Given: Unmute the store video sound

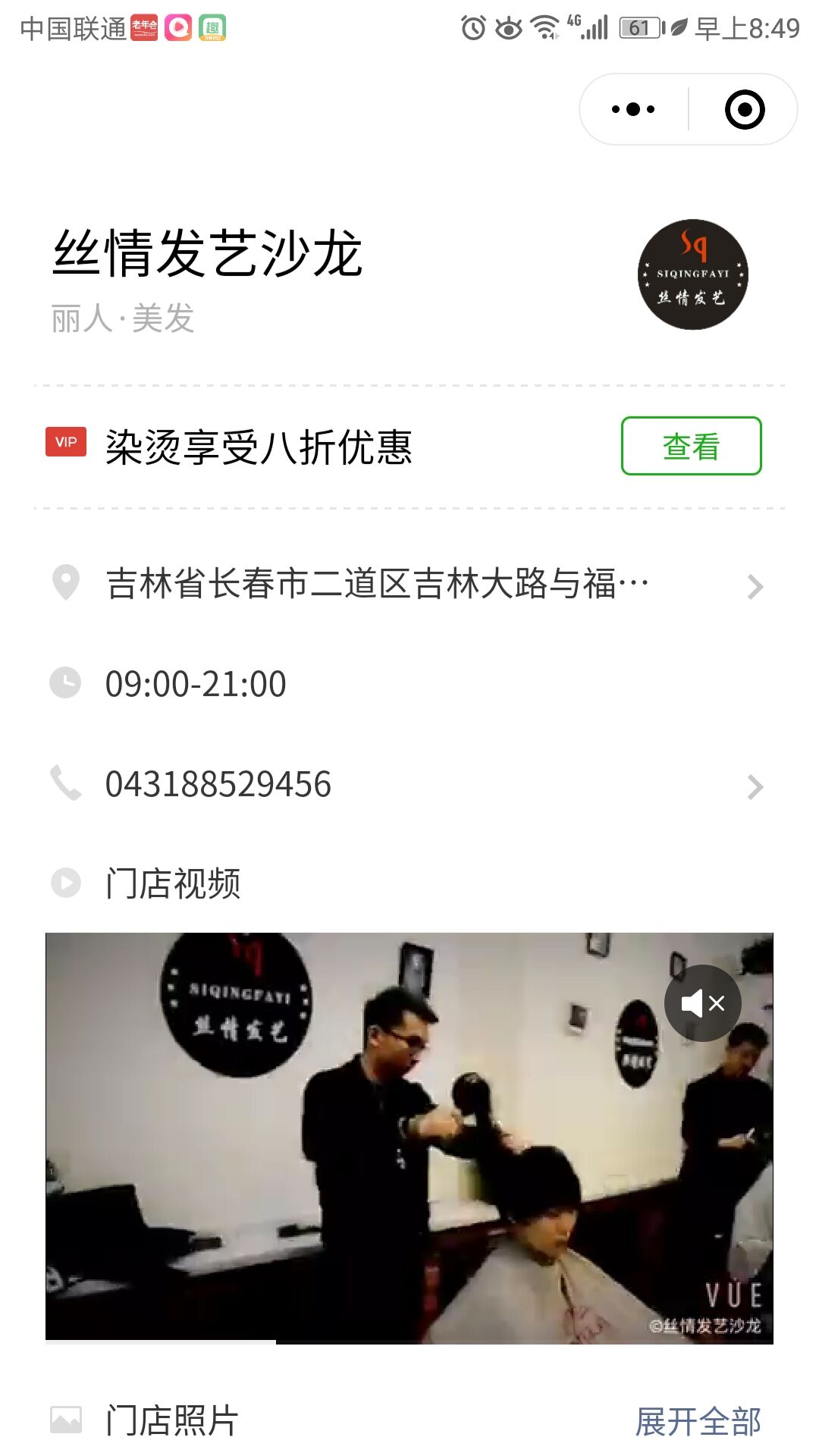Looking at the screenshot, I should (x=702, y=1003).
